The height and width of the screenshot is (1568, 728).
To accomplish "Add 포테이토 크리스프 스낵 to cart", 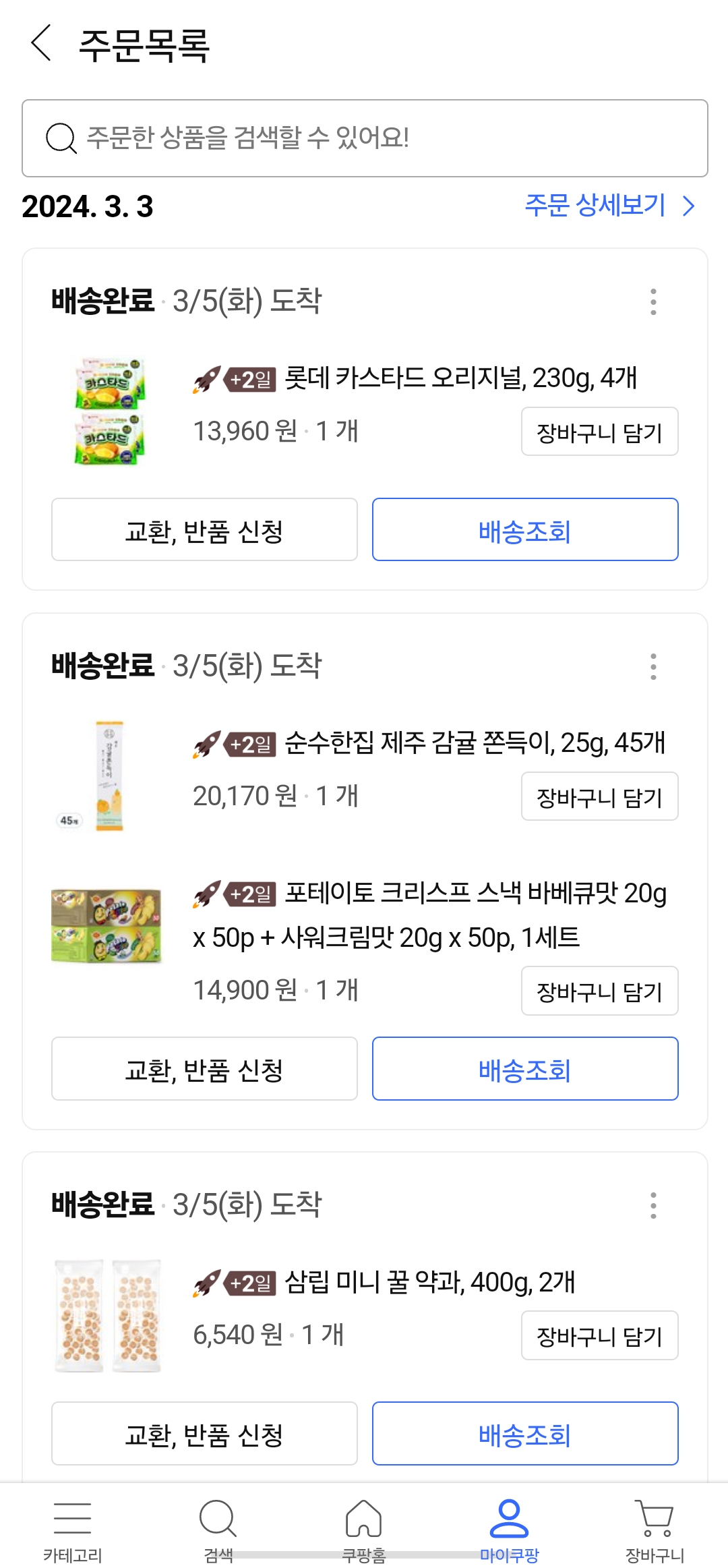I will pos(599,991).
